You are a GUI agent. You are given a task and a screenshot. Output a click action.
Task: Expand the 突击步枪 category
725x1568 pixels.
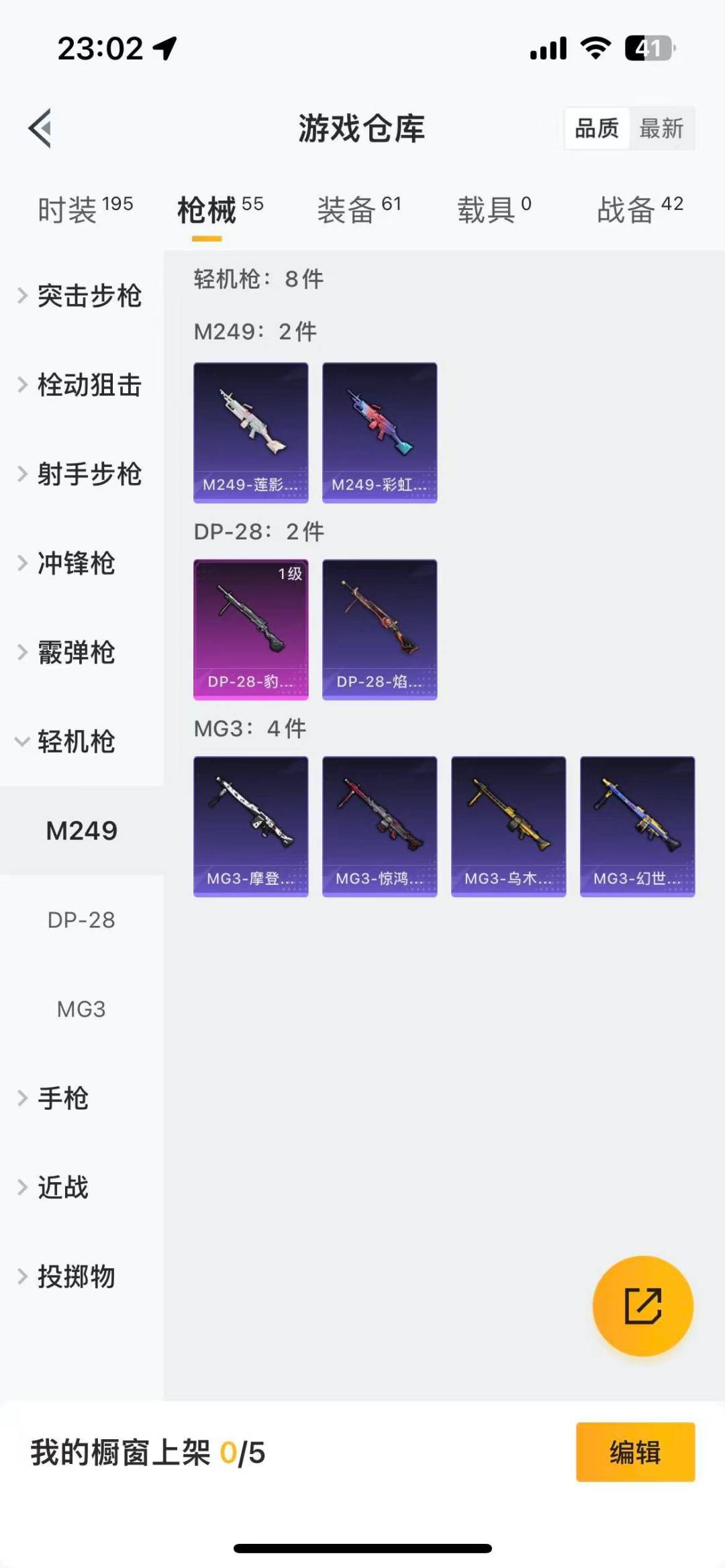tap(81, 296)
